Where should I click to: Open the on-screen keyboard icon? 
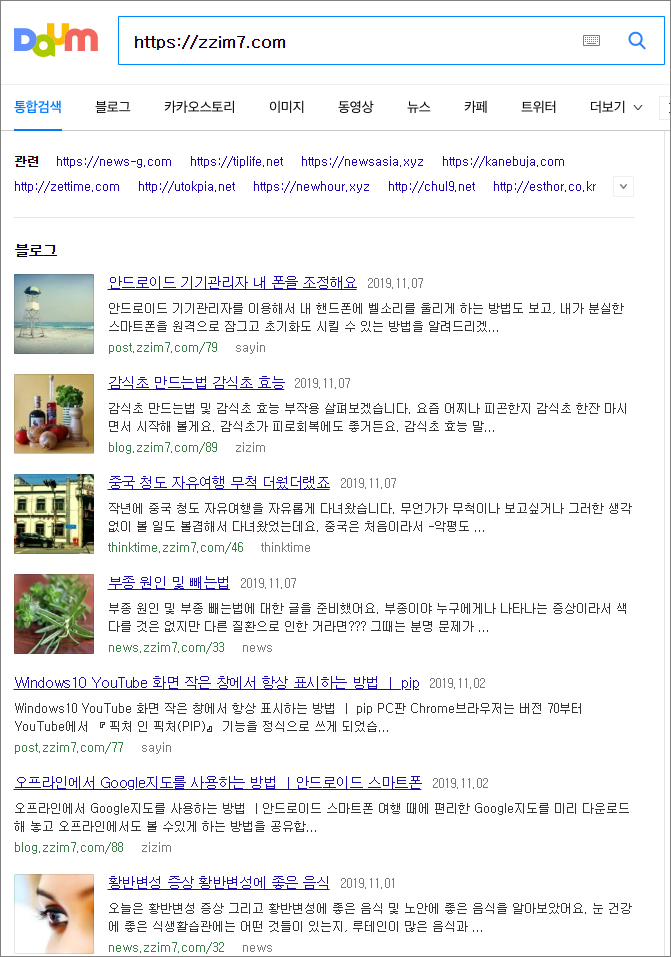591,41
